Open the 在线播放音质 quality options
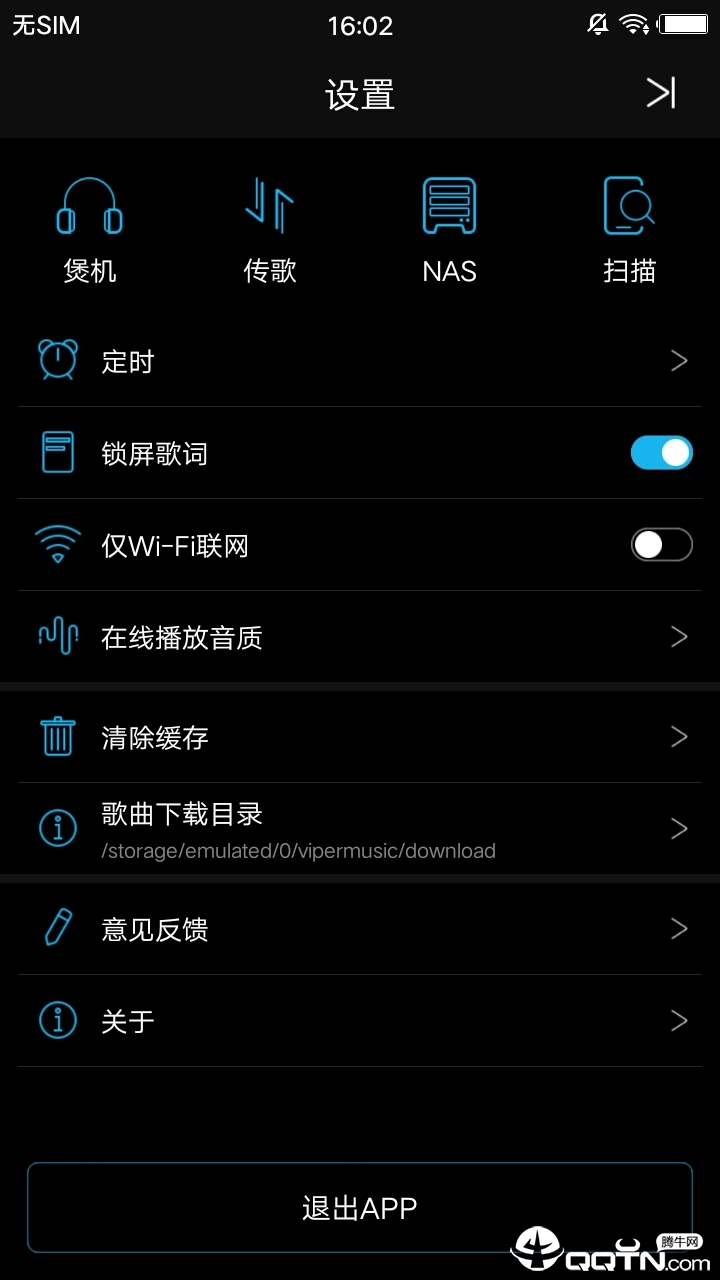This screenshot has height=1280, width=720. tap(360, 636)
